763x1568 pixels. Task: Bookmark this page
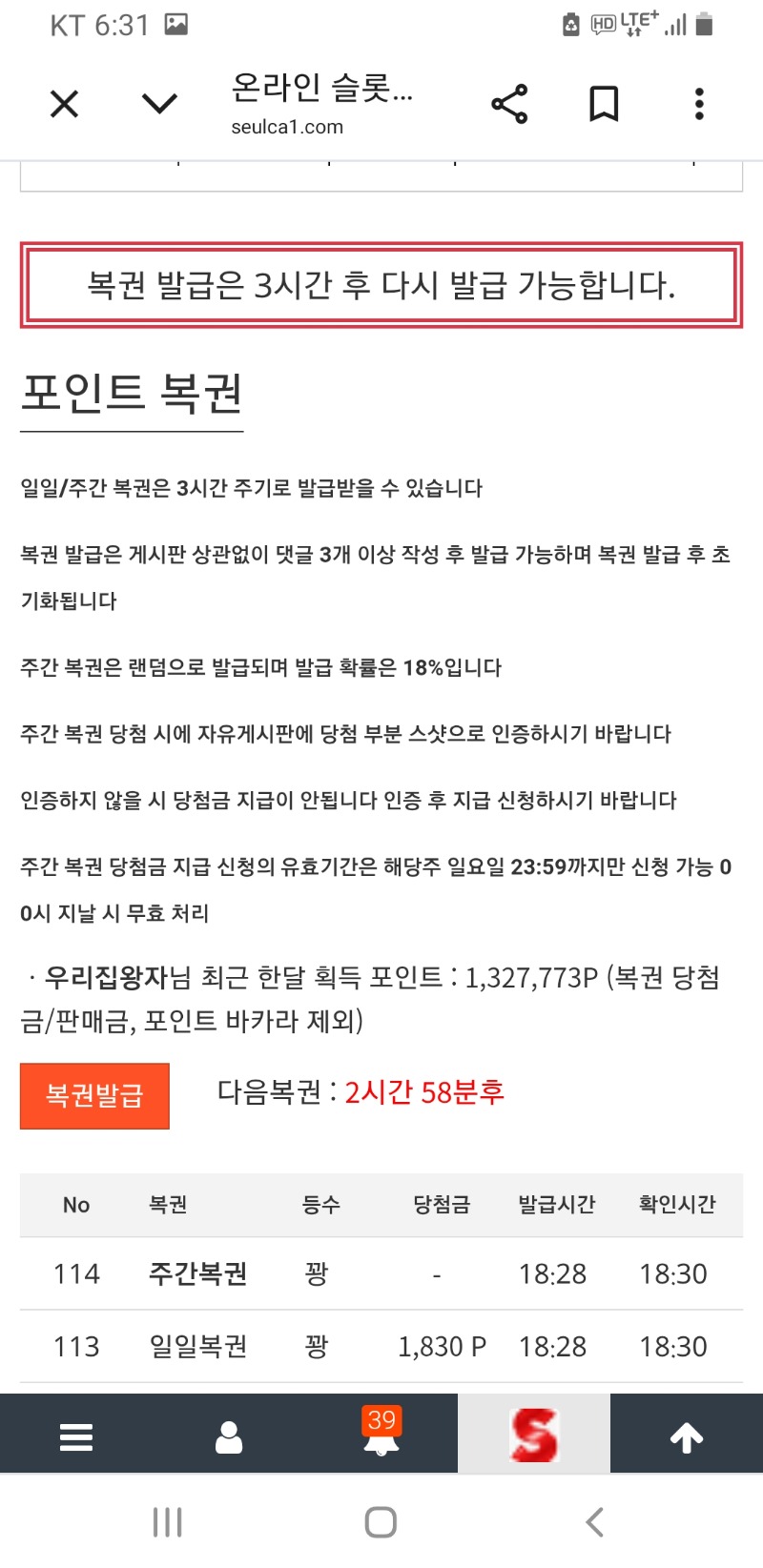point(604,103)
